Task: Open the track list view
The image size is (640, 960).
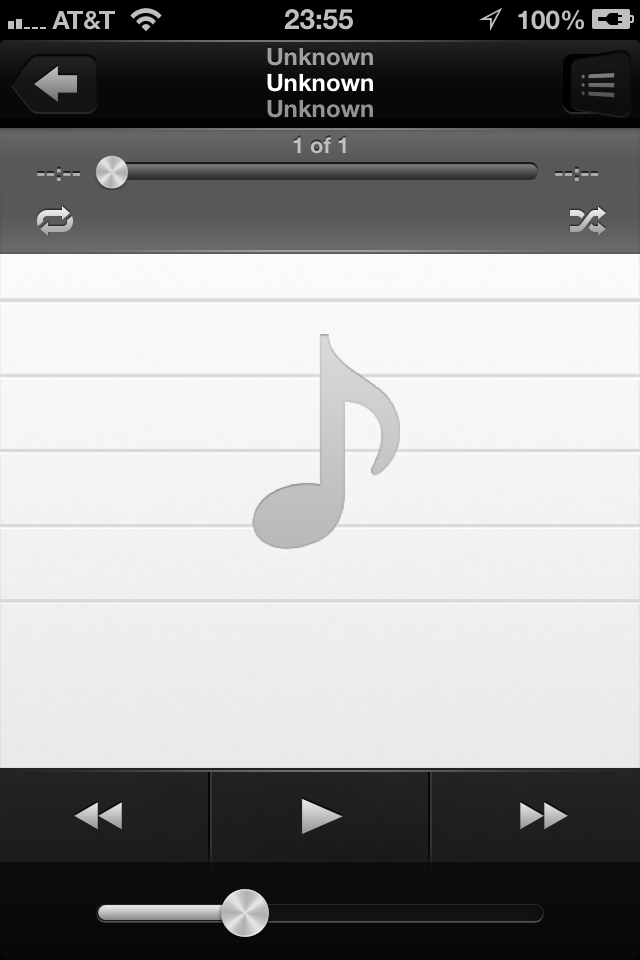Action: coord(596,84)
